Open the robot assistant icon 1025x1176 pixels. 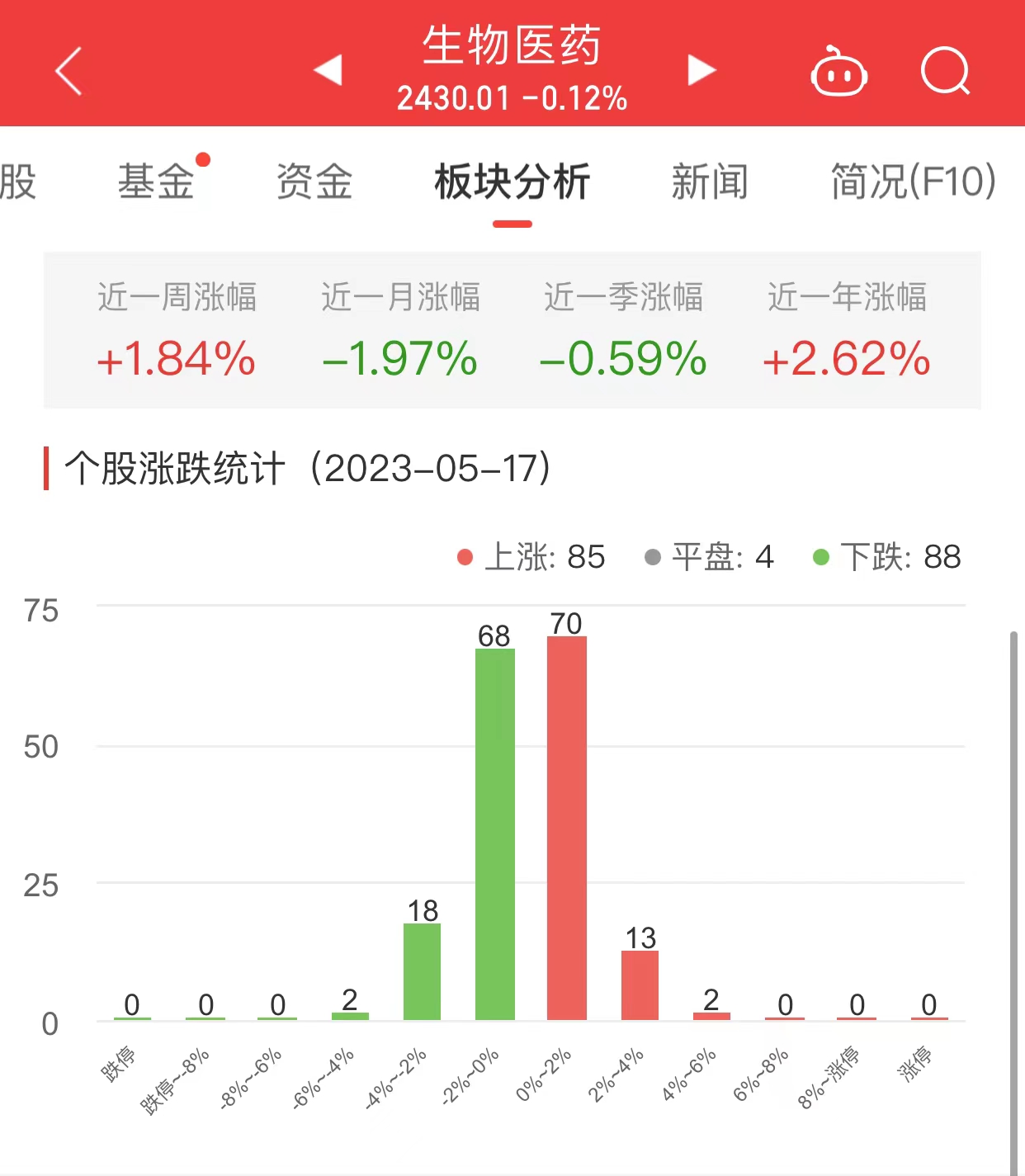pyautogui.click(x=838, y=72)
